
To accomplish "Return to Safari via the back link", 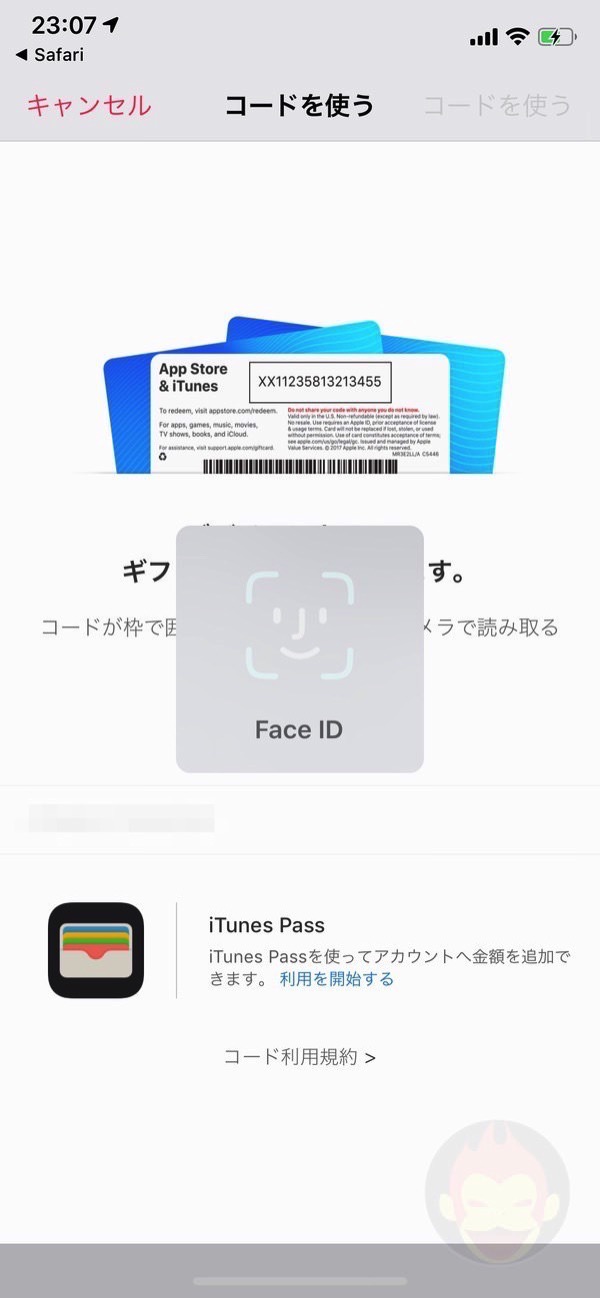I will pyautogui.click(x=50, y=55).
